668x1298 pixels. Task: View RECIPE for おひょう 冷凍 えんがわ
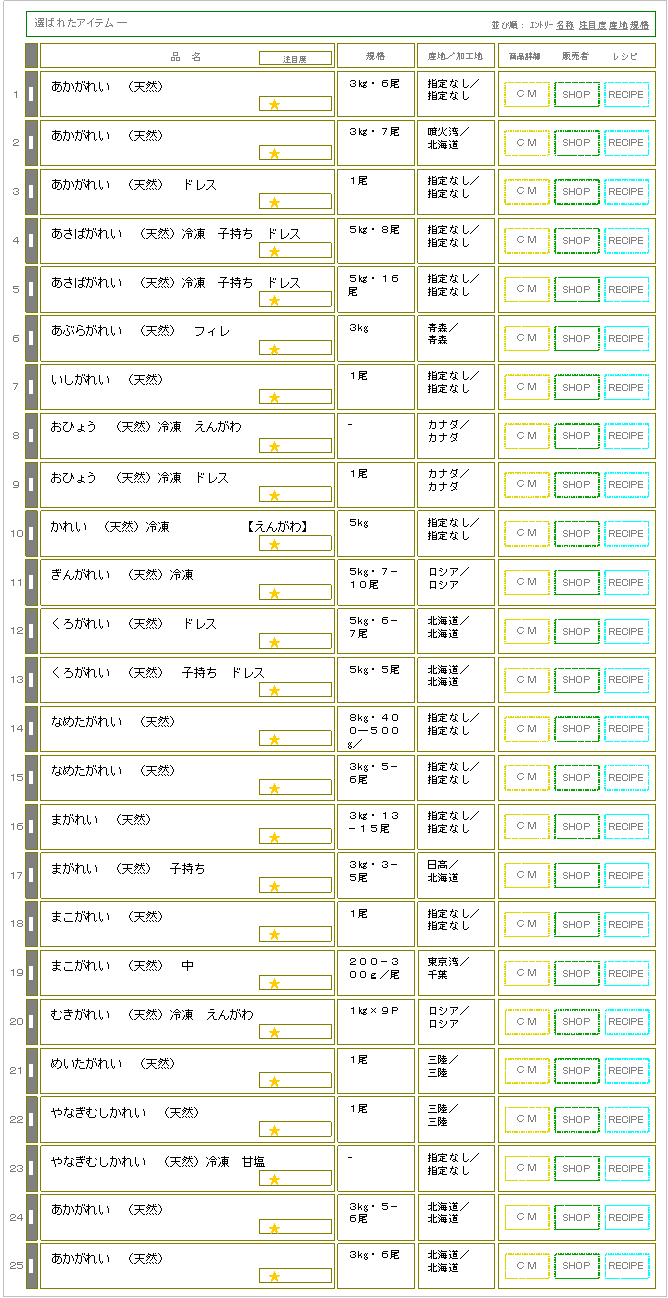click(626, 436)
